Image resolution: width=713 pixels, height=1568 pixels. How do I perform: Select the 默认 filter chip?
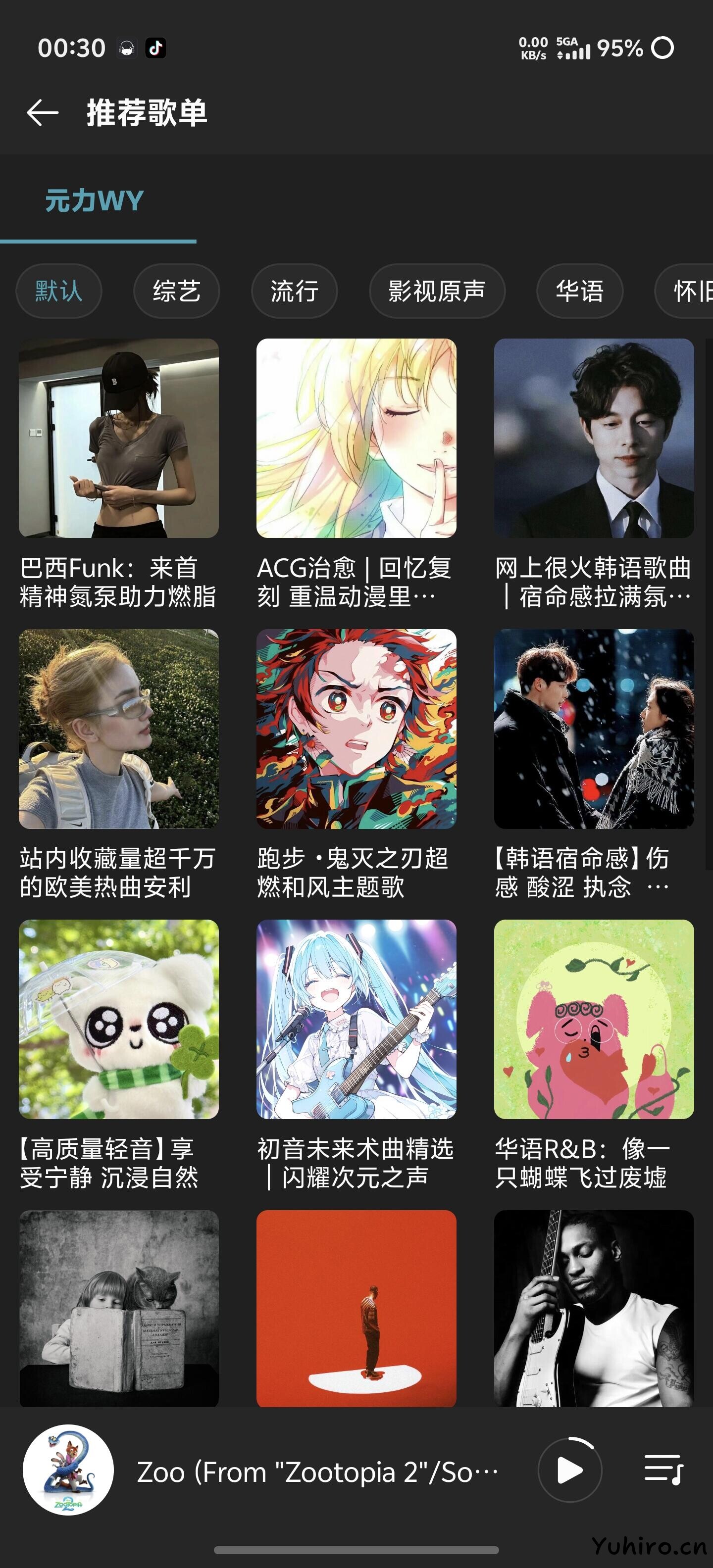[58, 291]
